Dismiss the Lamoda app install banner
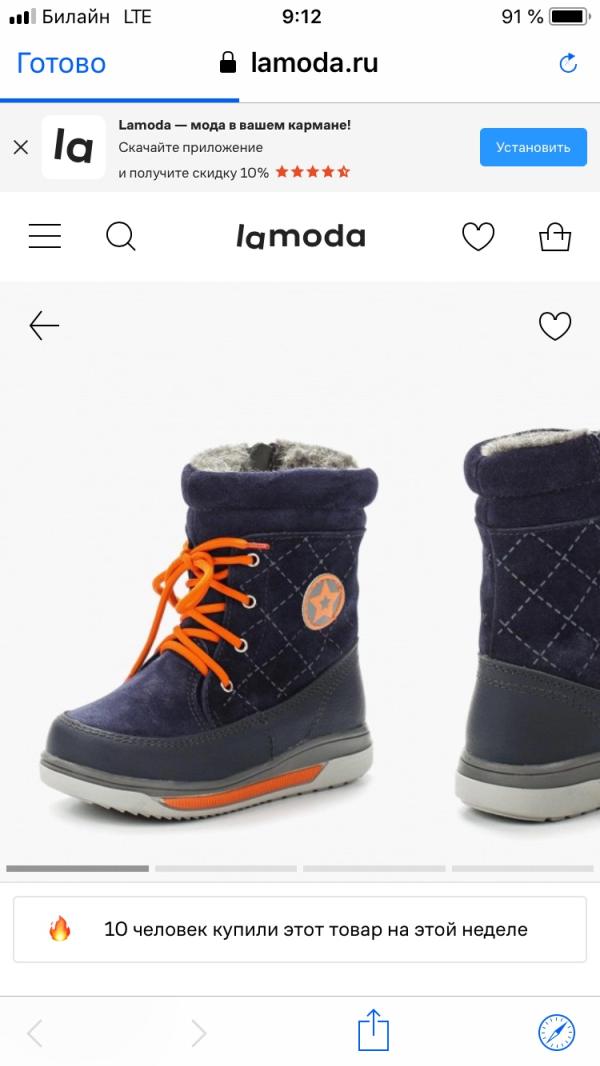The width and height of the screenshot is (600, 1066). click(21, 147)
